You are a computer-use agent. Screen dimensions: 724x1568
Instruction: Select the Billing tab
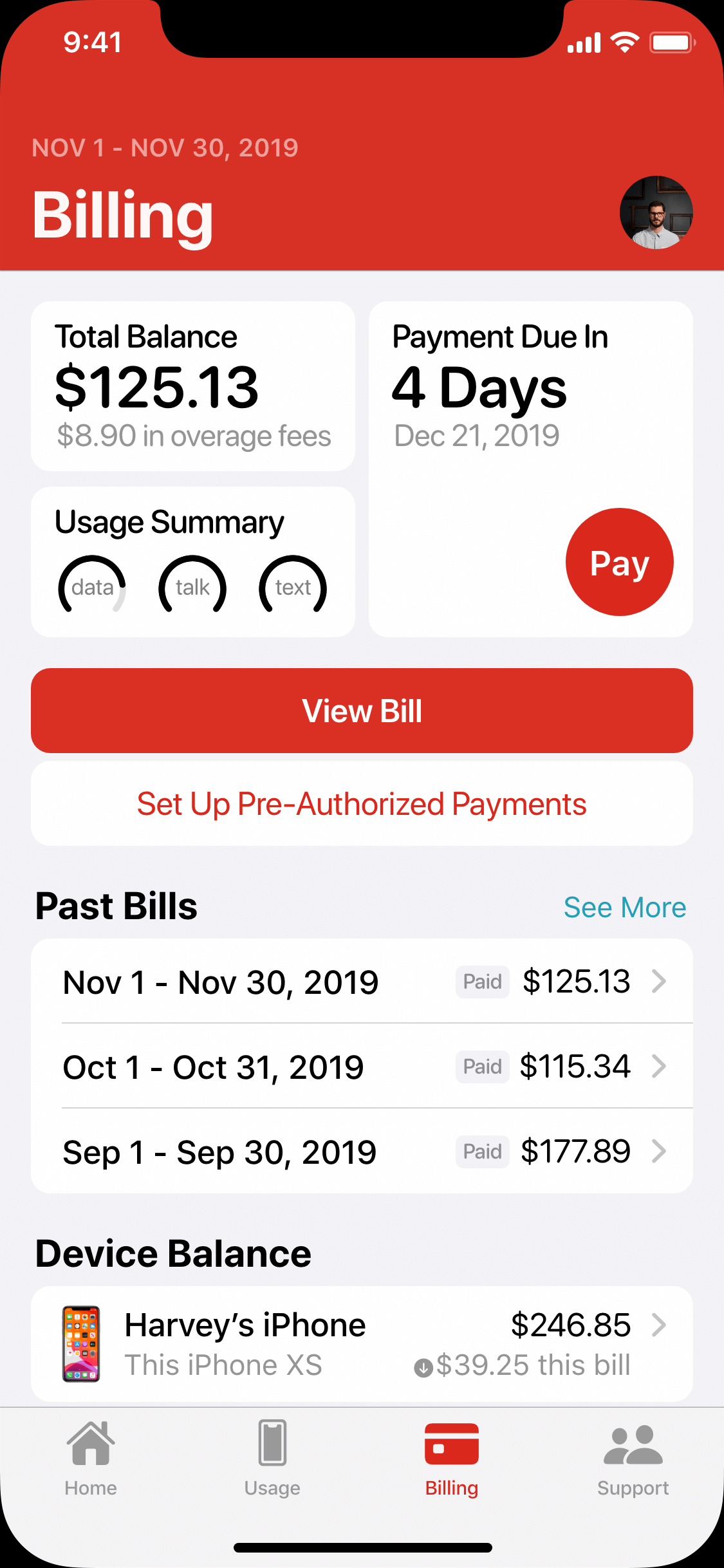(x=452, y=1459)
